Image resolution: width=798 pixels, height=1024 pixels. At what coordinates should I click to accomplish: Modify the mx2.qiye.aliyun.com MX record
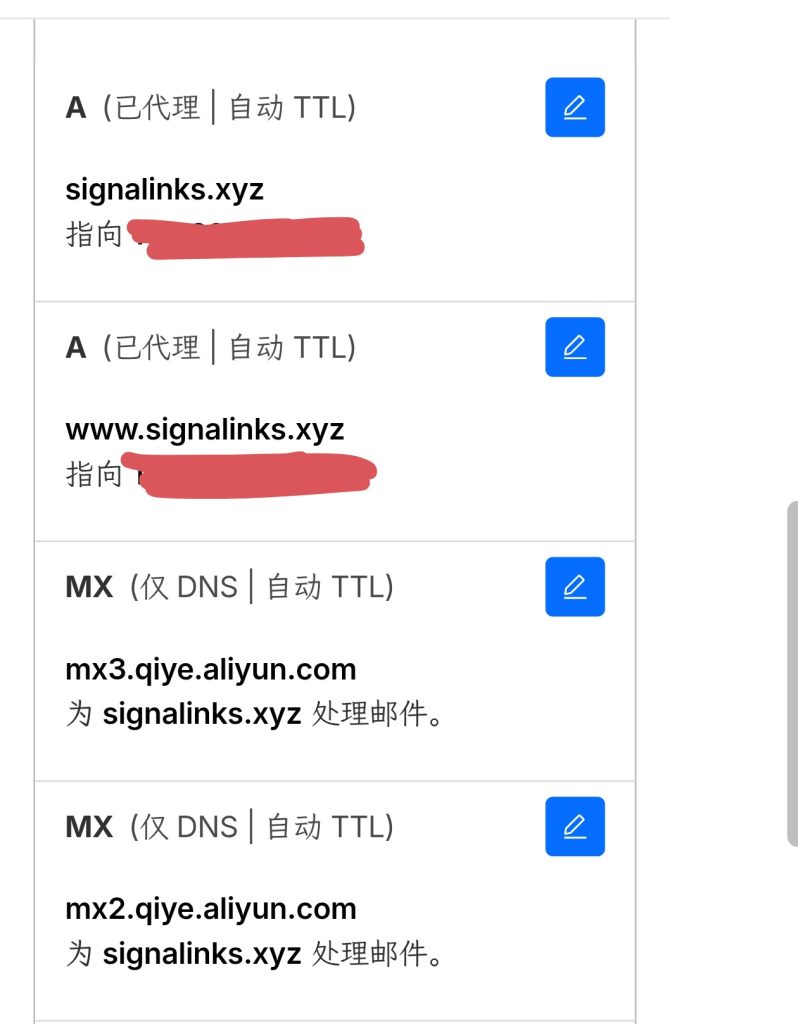click(x=575, y=827)
